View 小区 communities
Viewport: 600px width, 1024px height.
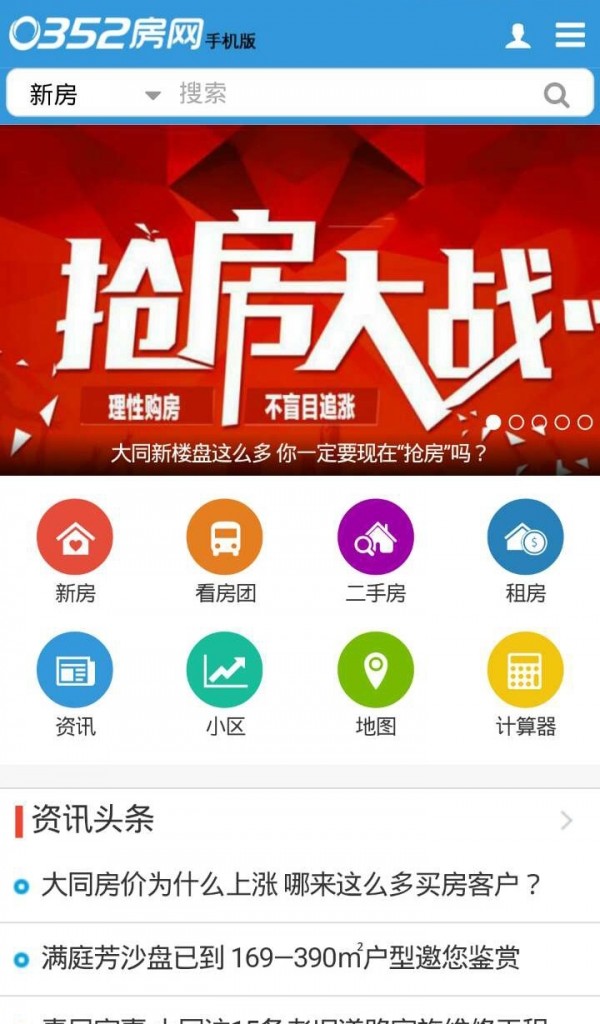(x=225, y=672)
